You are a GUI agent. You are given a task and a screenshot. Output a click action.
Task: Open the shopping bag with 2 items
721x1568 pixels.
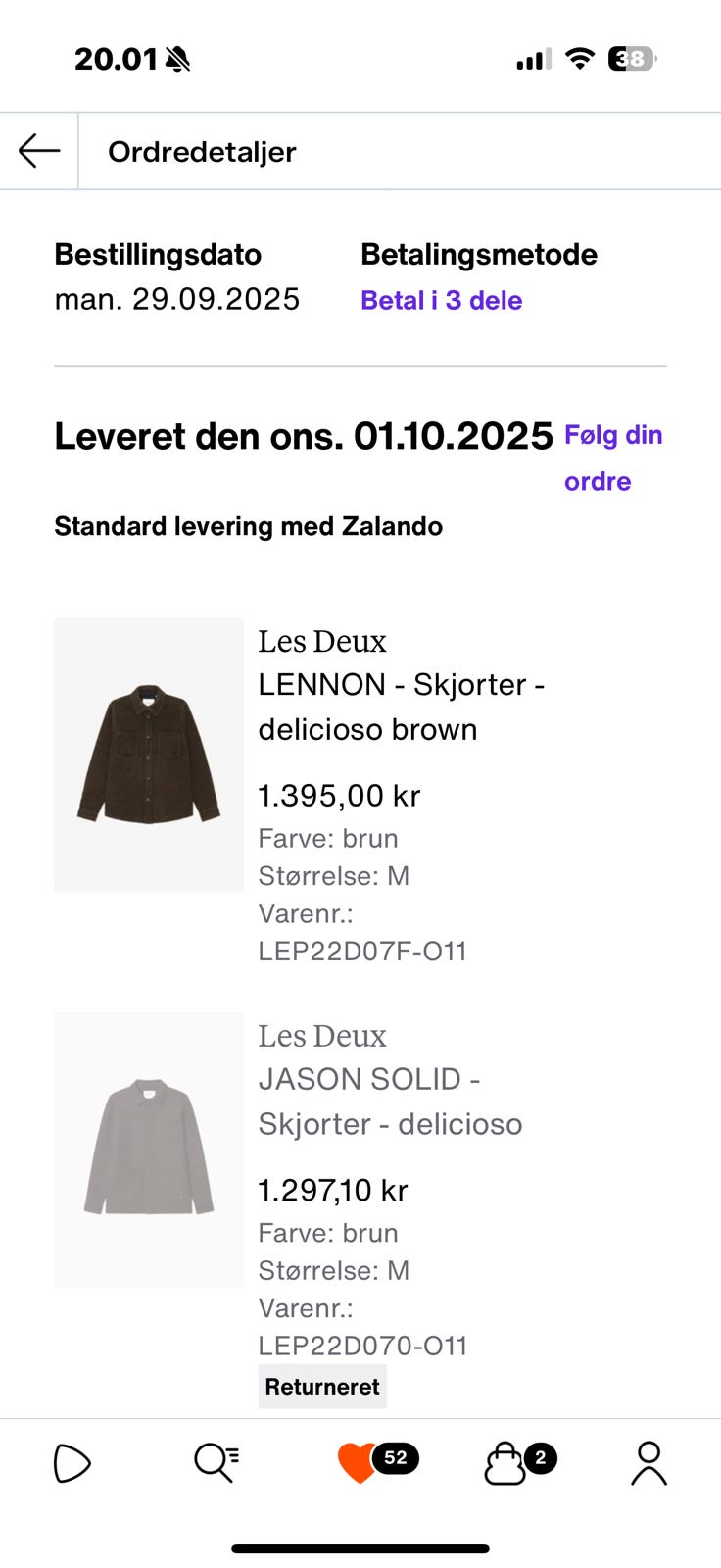505,1463
